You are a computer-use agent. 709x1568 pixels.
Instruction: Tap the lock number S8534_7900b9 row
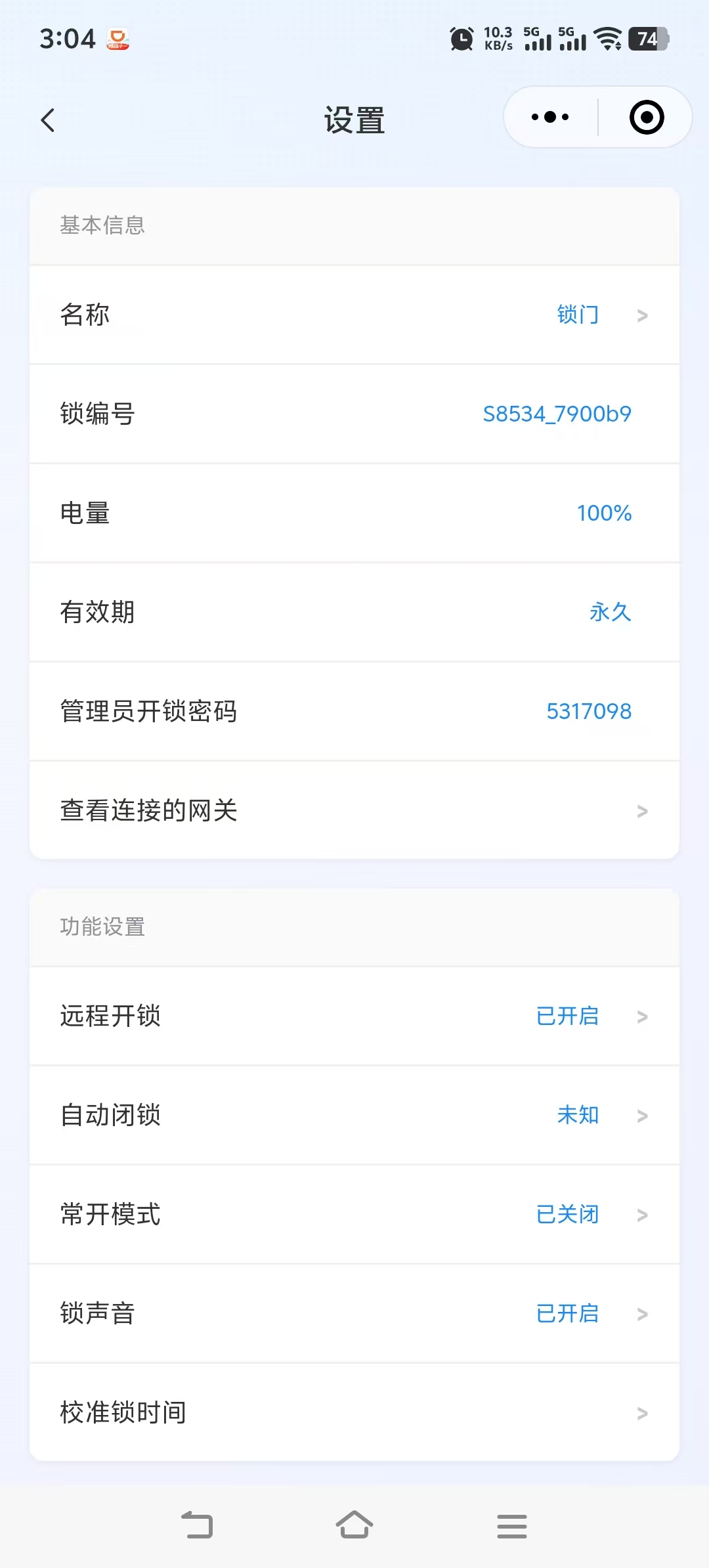(354, 414)
